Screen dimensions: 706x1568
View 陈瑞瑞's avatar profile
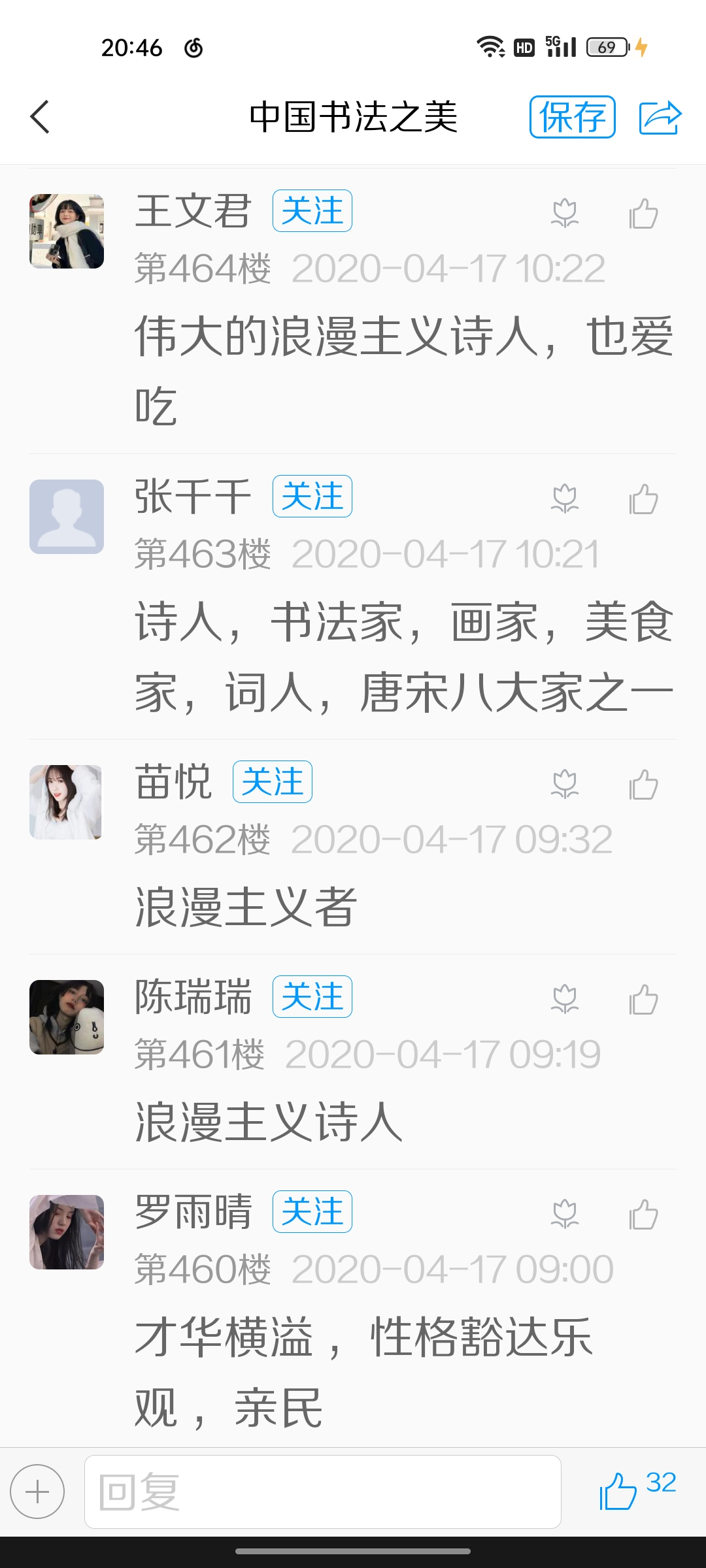[x=67, y=1017]
